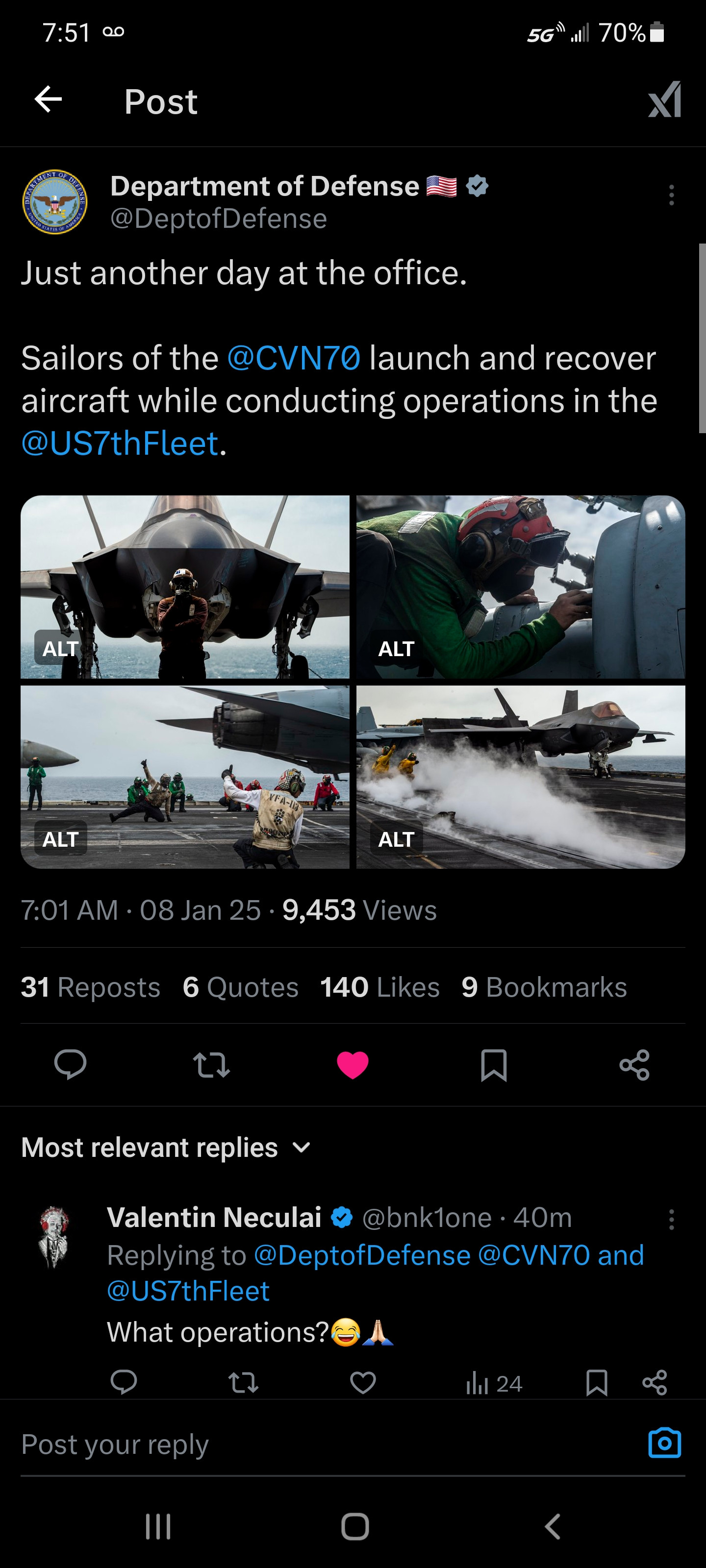Open overflow menu on Department of Defense post
The image size is (706, 1568).
(671, 196)
